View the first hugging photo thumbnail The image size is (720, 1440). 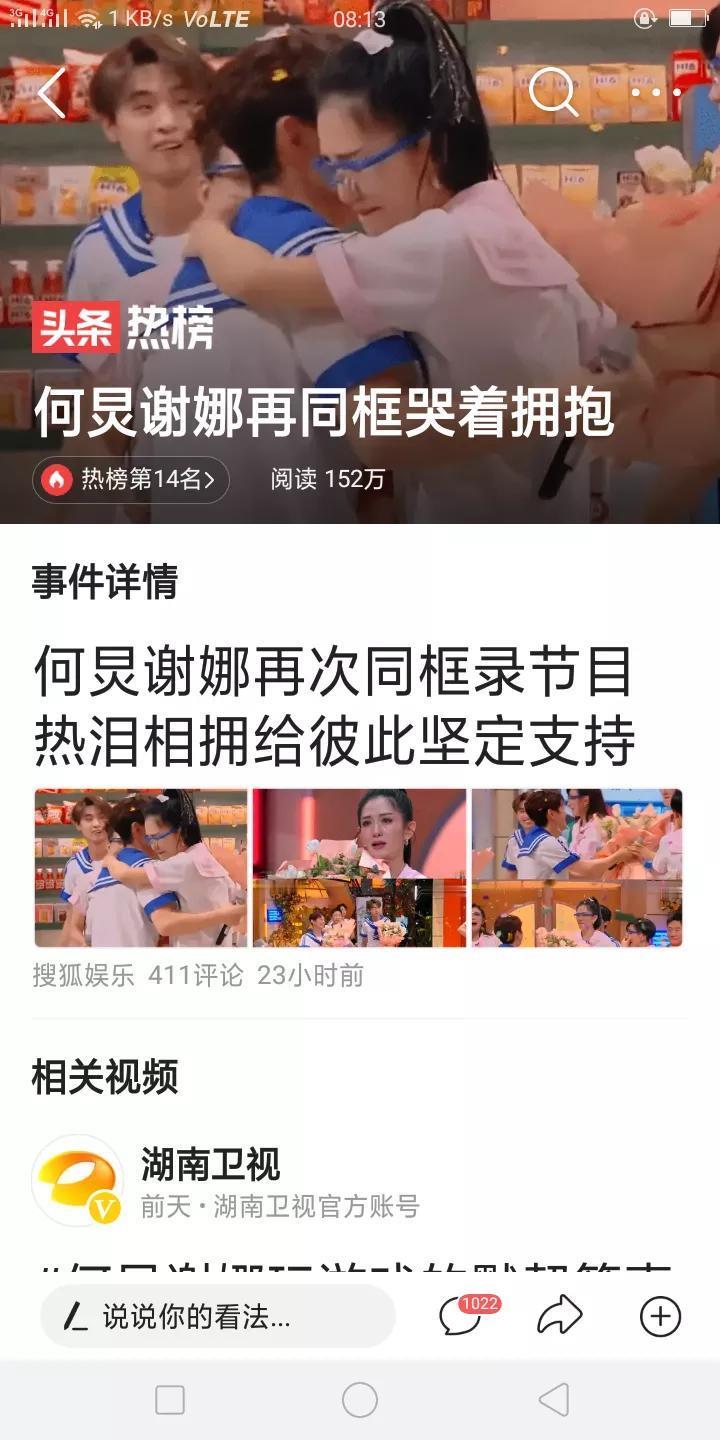tap(140, 867)
